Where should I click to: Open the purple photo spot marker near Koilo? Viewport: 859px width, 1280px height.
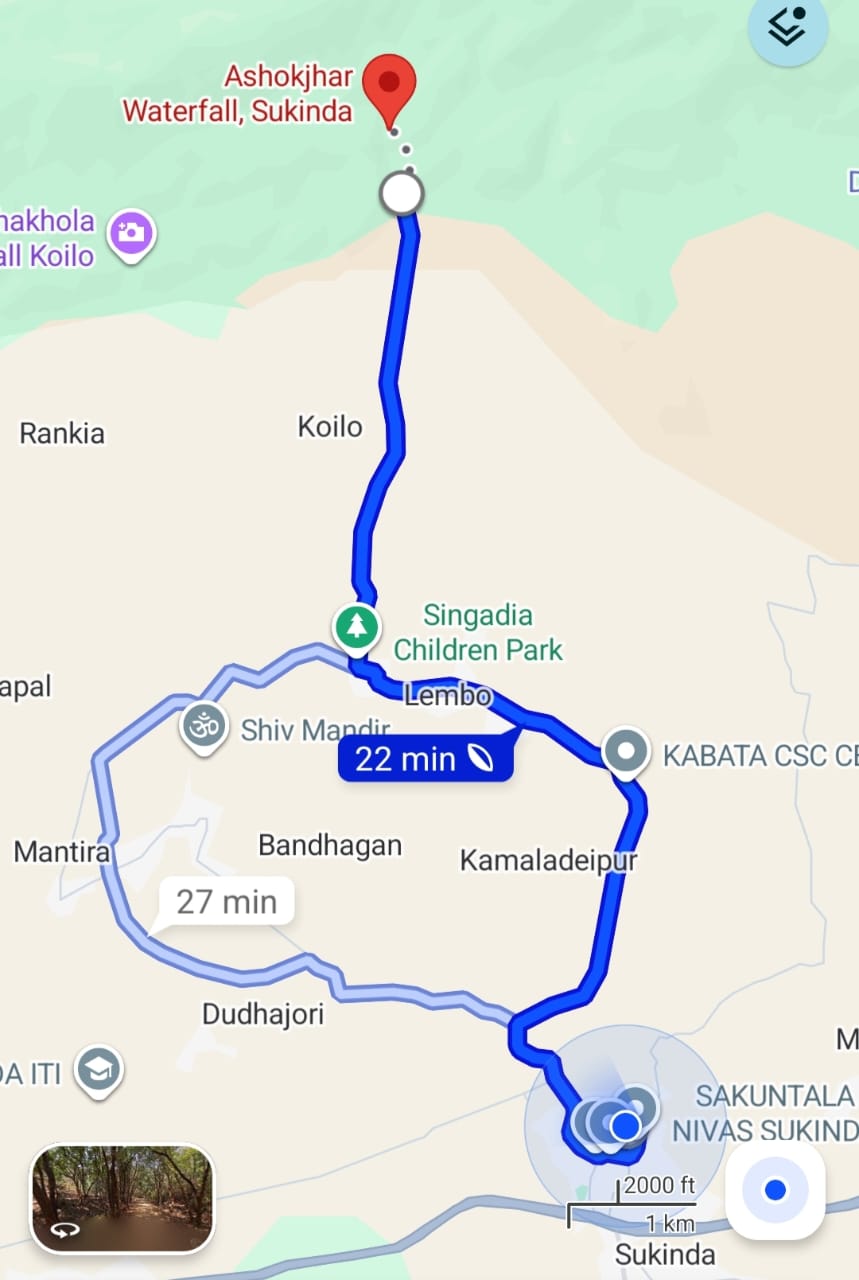click(132, 234)
